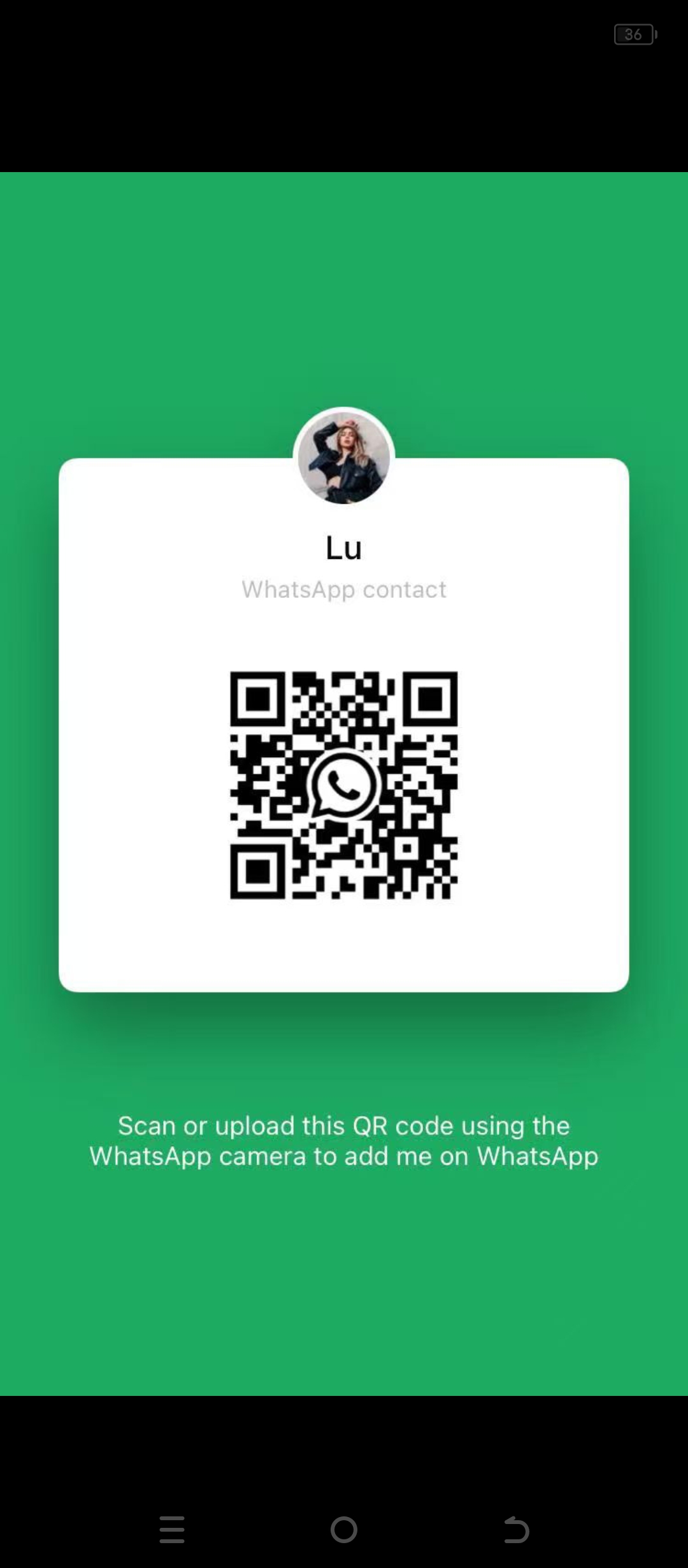Return to the home screen
Image resolution: width=688 pixels, height=1568 pixels.
(344, 1529)
